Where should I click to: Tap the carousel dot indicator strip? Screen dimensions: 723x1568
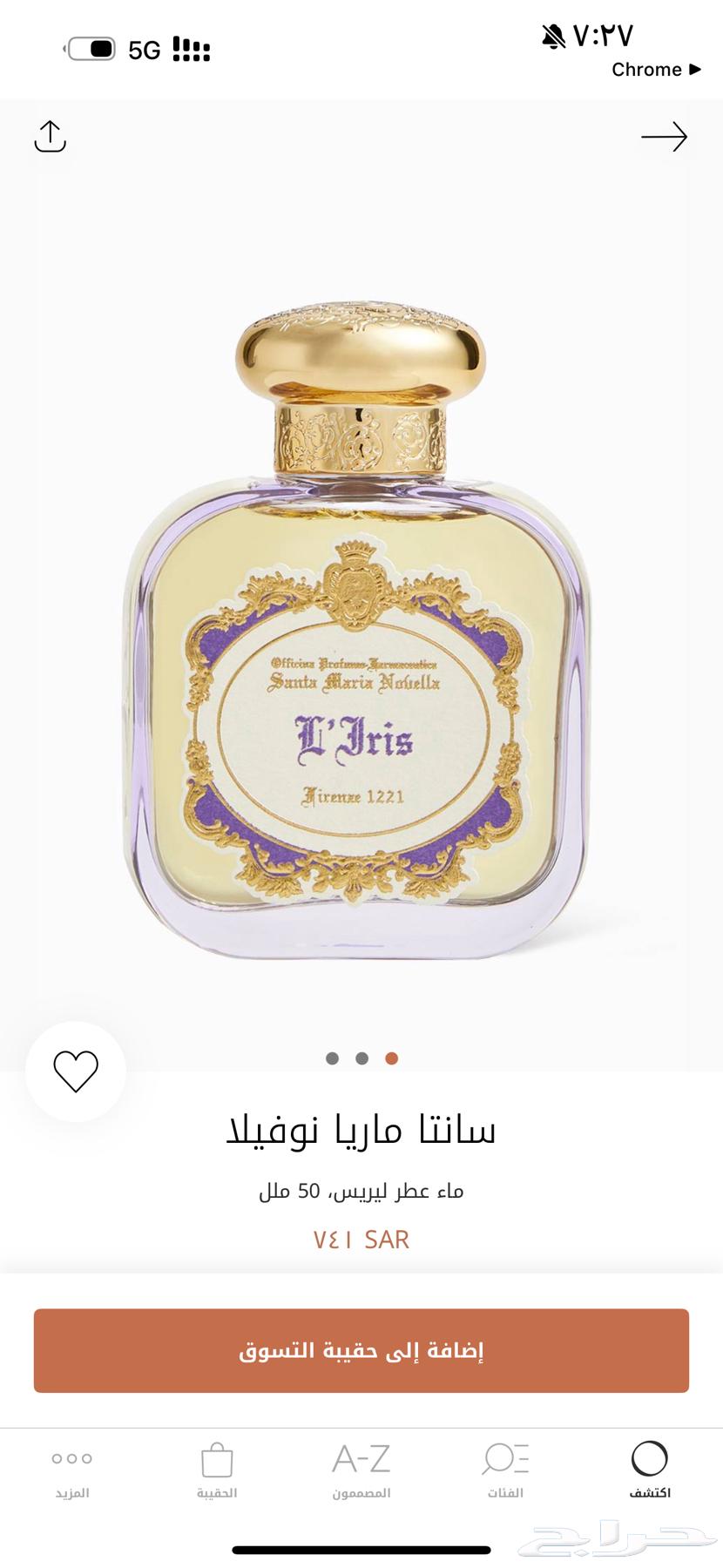click(x=361, y=1058)
